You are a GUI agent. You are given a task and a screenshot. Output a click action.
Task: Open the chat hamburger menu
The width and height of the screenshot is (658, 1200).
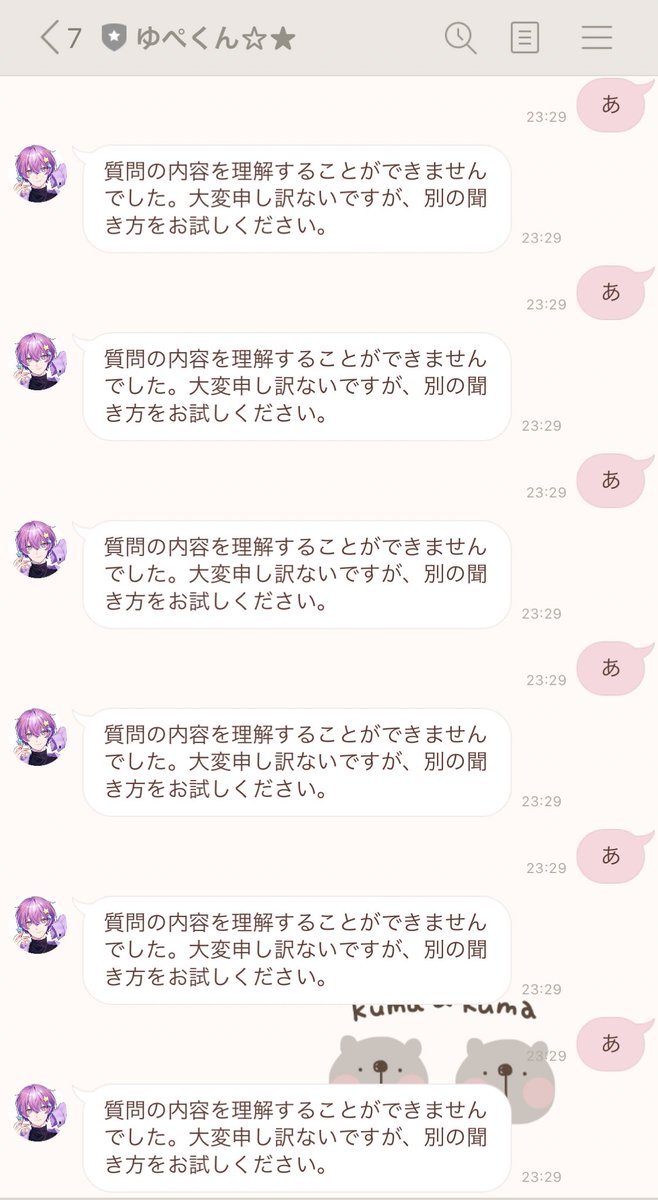tap(597, 38)
